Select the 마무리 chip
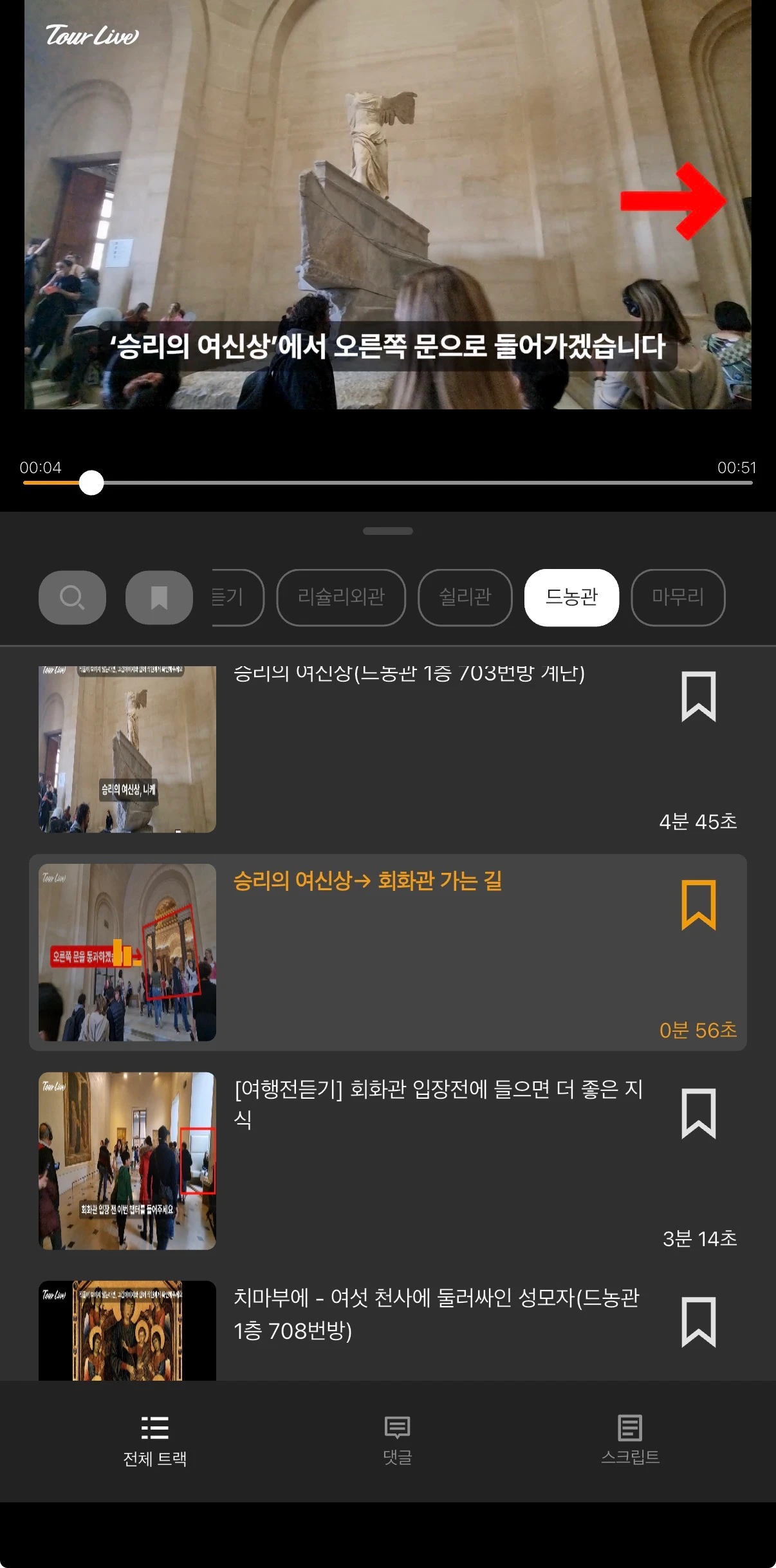The width and height of the screenshot is (776, 1568). click(x=678, y=597)
